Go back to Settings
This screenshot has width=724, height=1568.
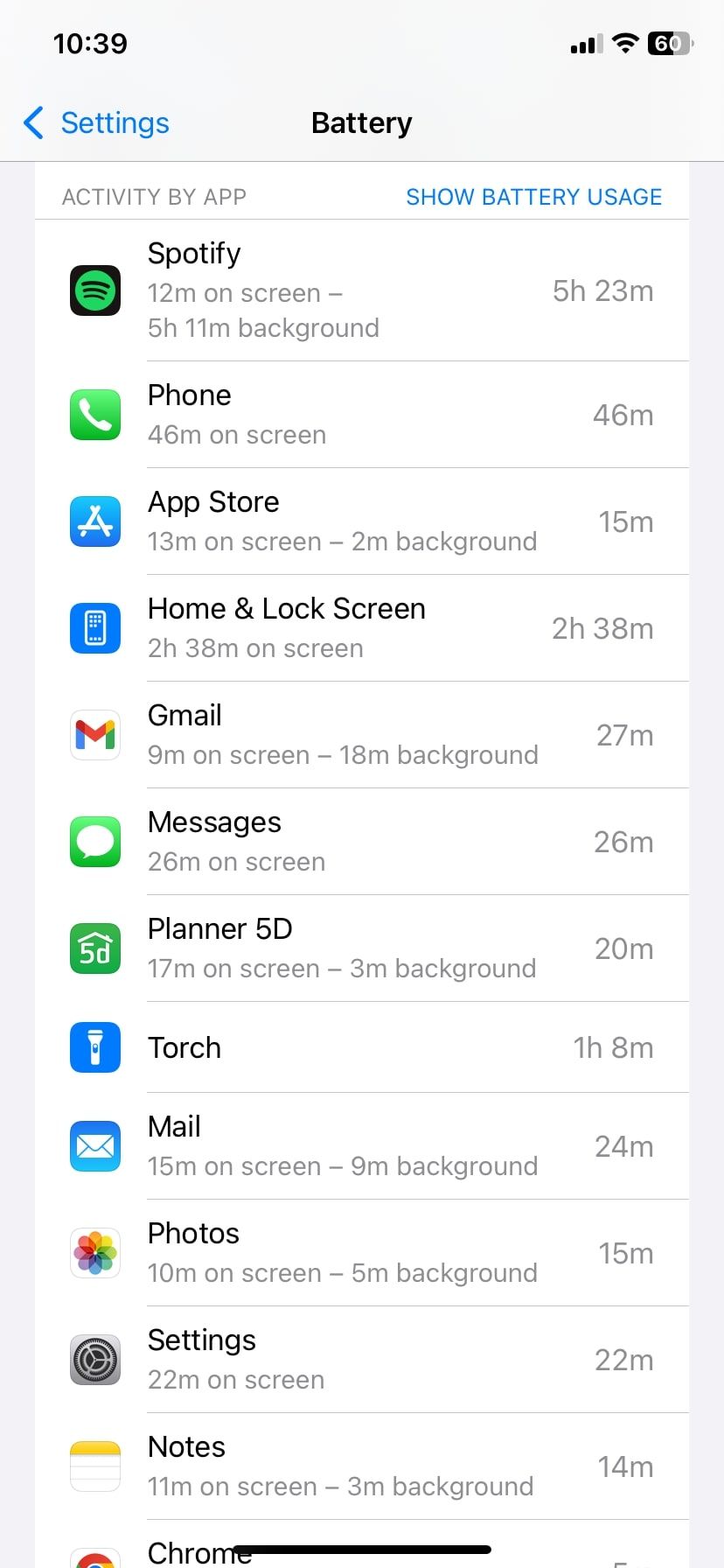[96, 123]
